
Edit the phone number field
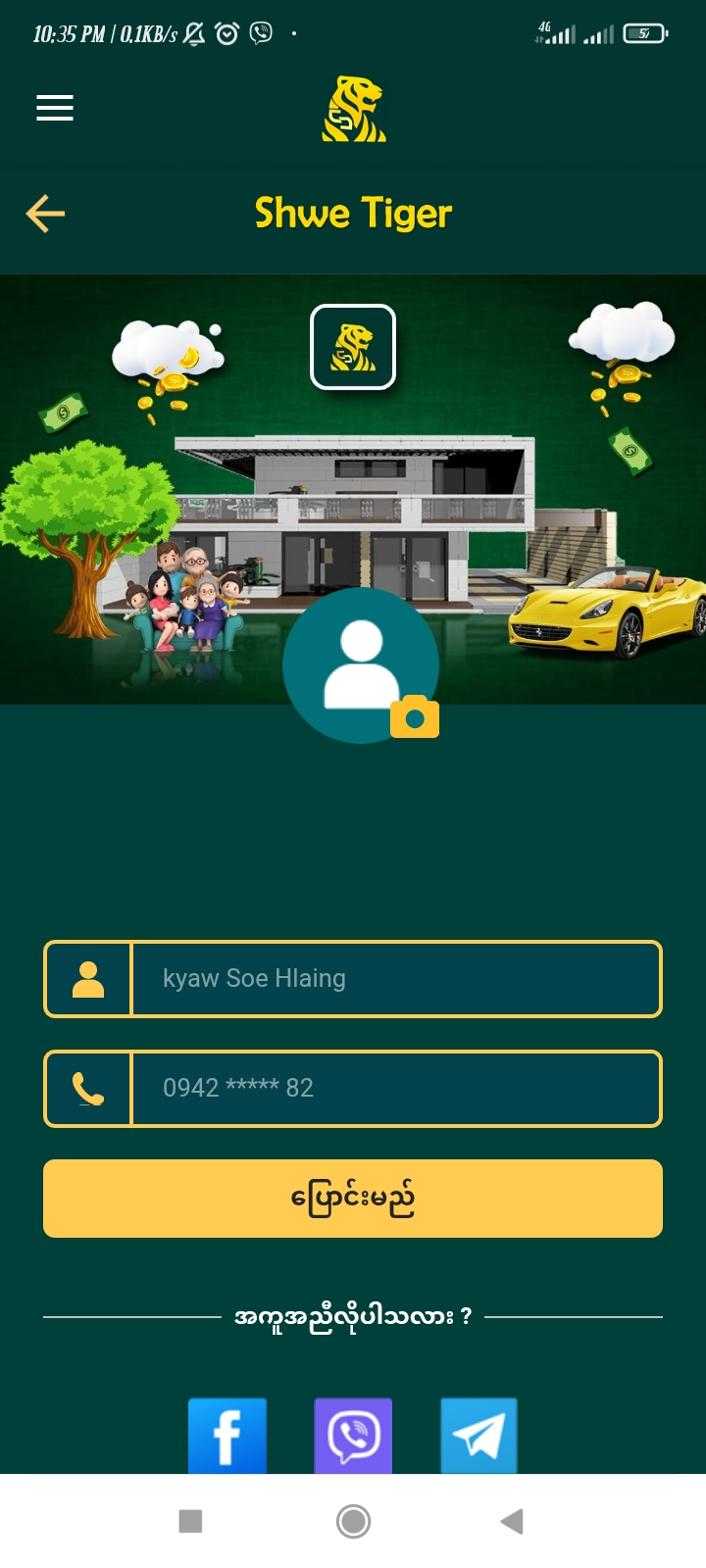point(396,1089)
